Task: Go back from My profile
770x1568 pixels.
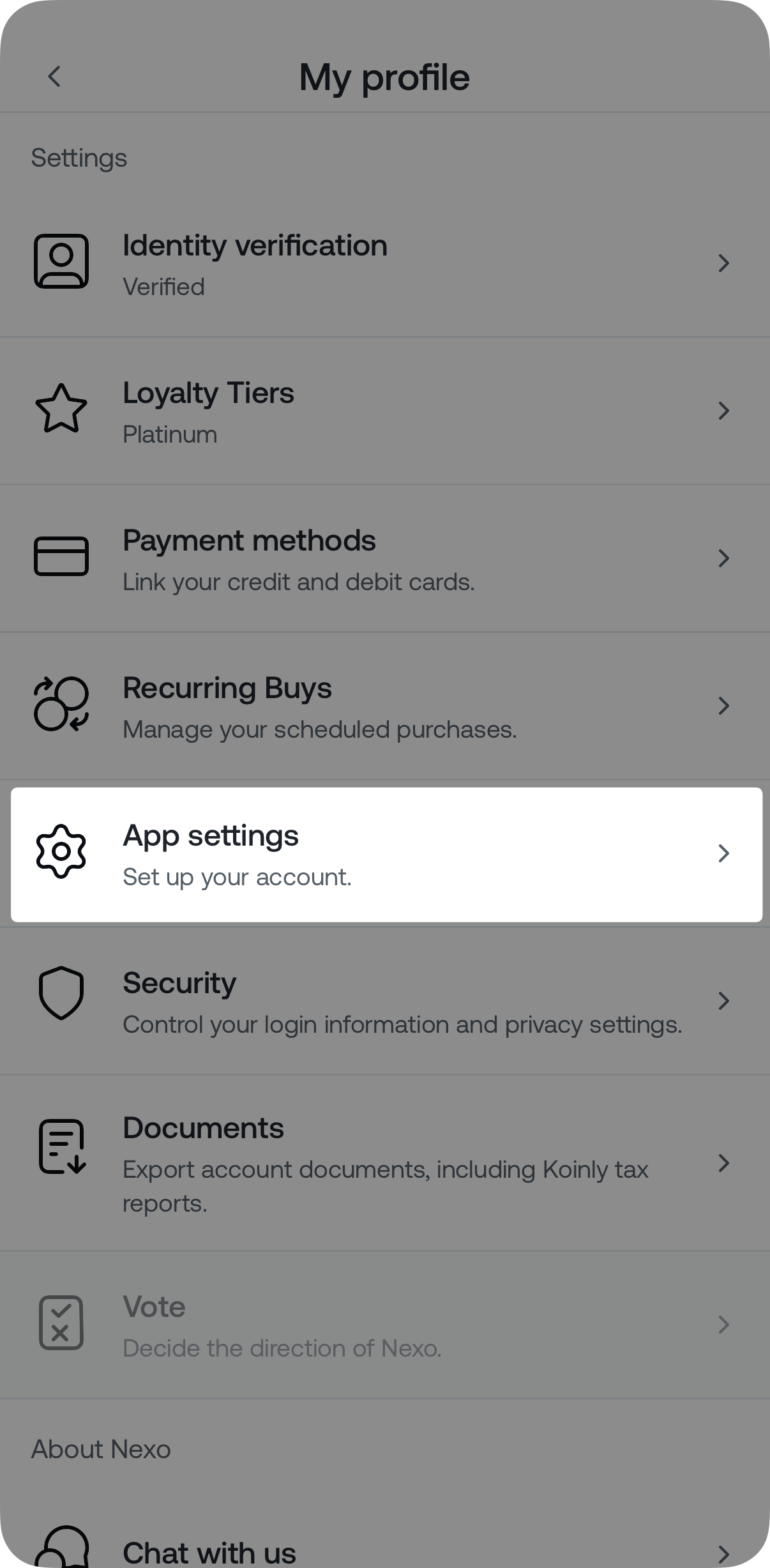Action: tap(55, 77)
